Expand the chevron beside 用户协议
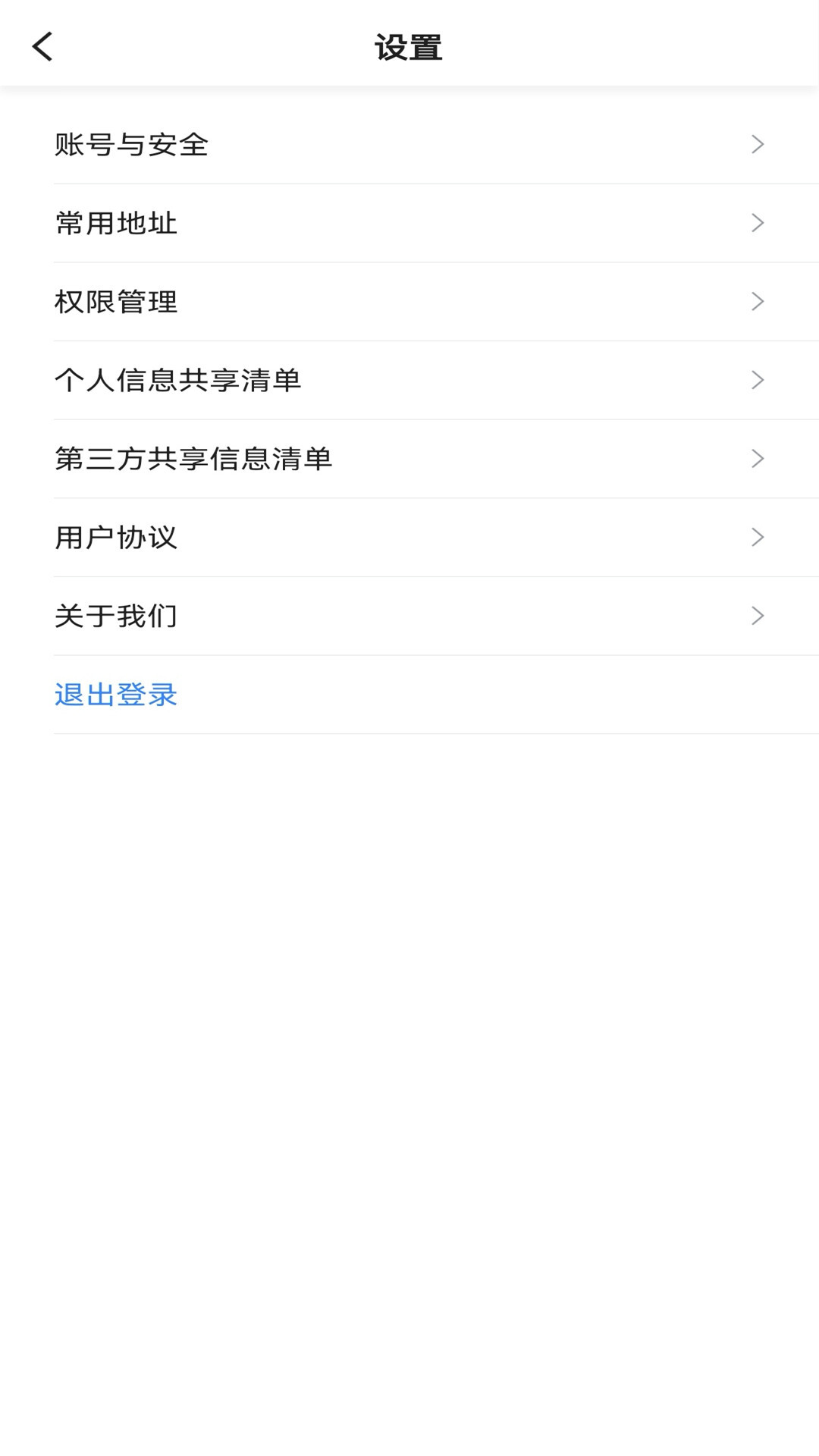The image size is (819, 1456). point(757,538)
